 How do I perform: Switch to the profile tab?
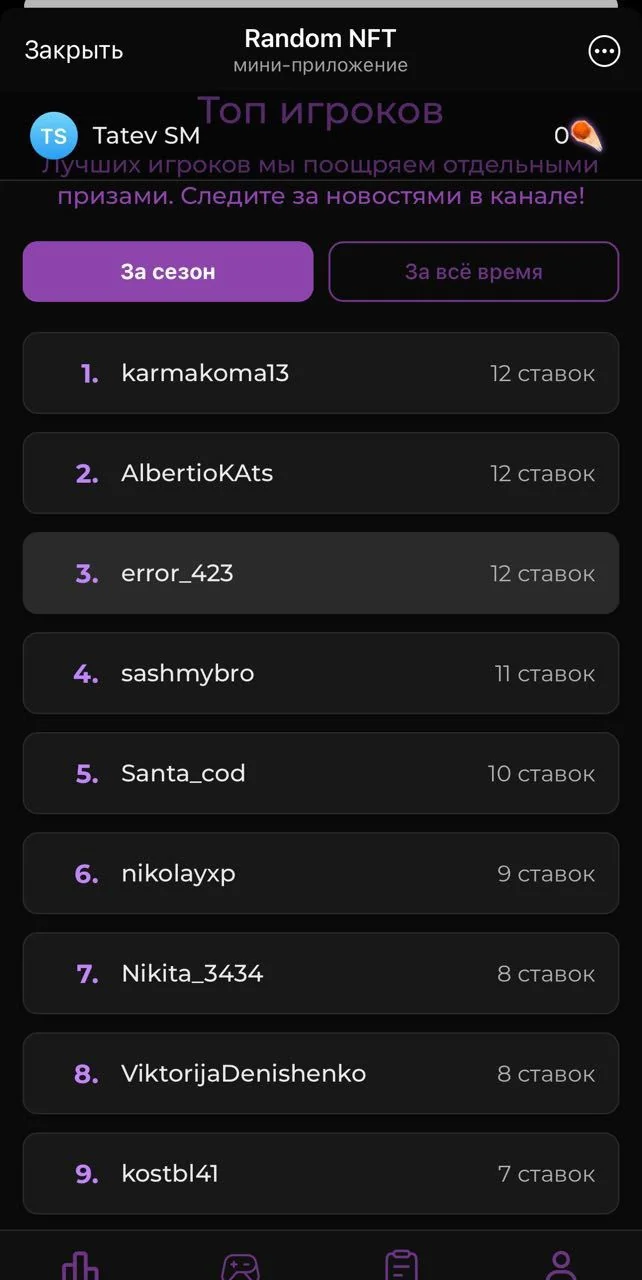pyautogui.click(x=561, y=1265)
